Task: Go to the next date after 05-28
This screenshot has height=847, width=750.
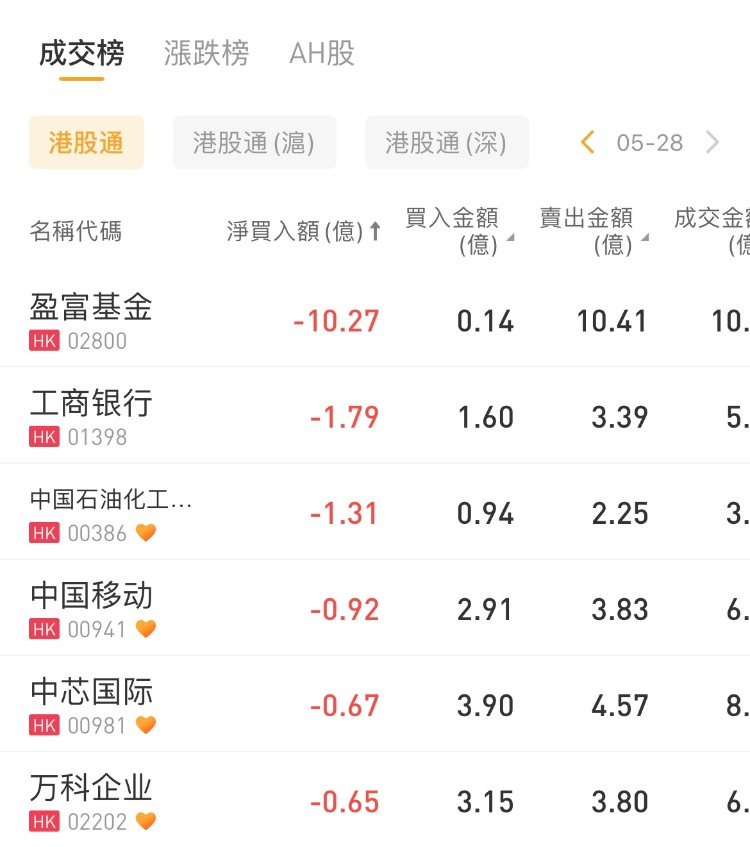Action: coord(712,143)
